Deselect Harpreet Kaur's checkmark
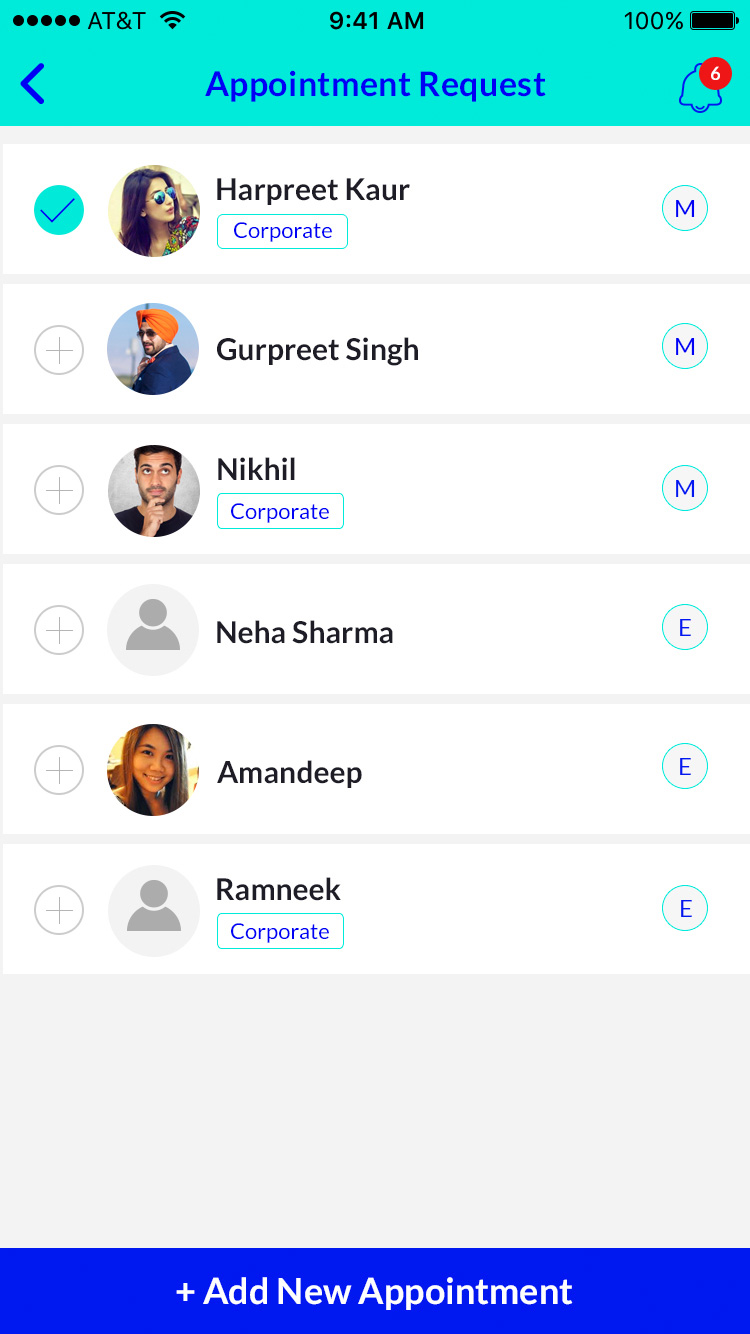This screenshot has height=1334, width=750. (59, 210)
